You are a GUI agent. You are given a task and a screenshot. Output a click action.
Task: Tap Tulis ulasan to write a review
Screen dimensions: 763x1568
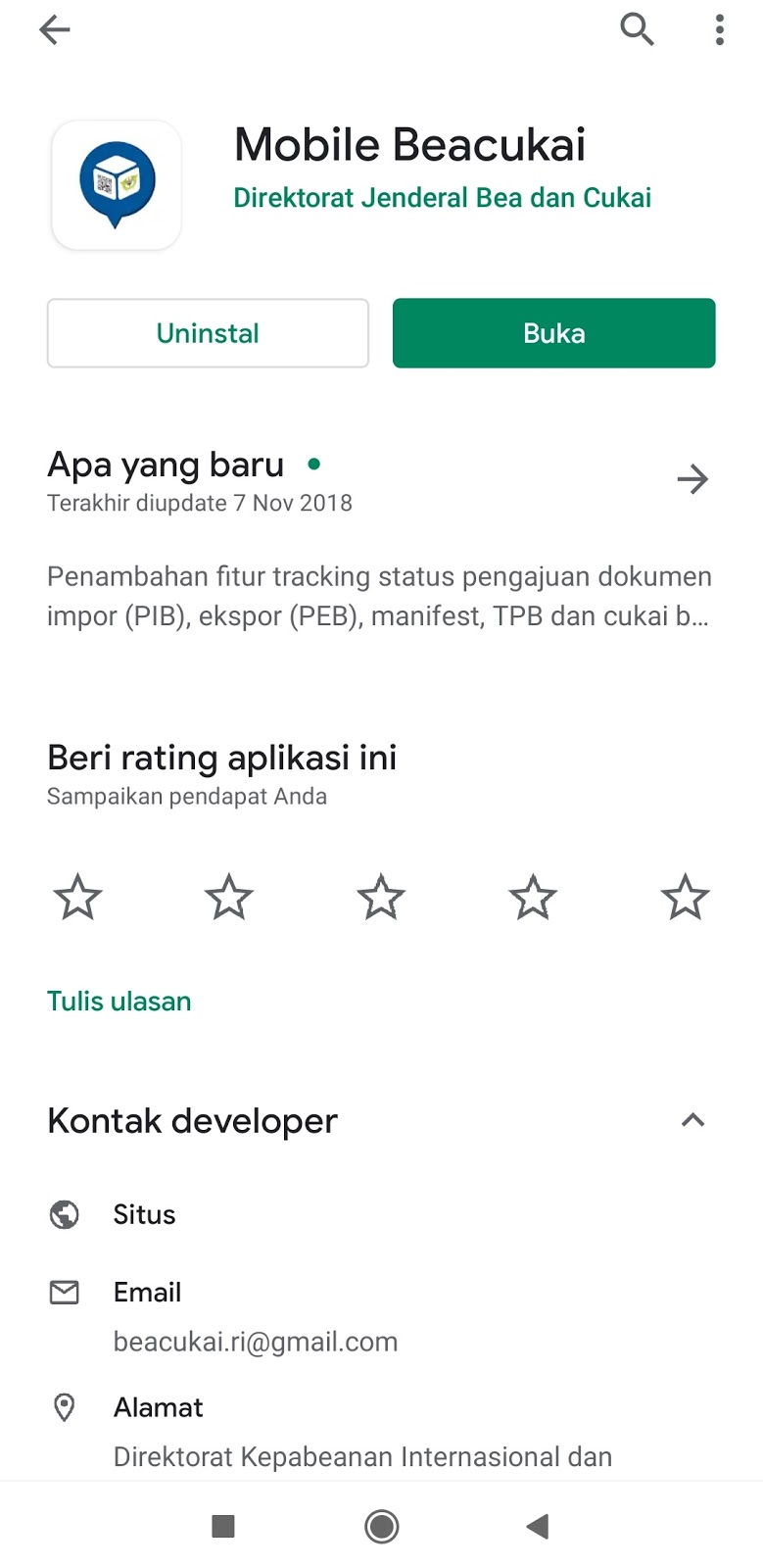(119, 1002)
